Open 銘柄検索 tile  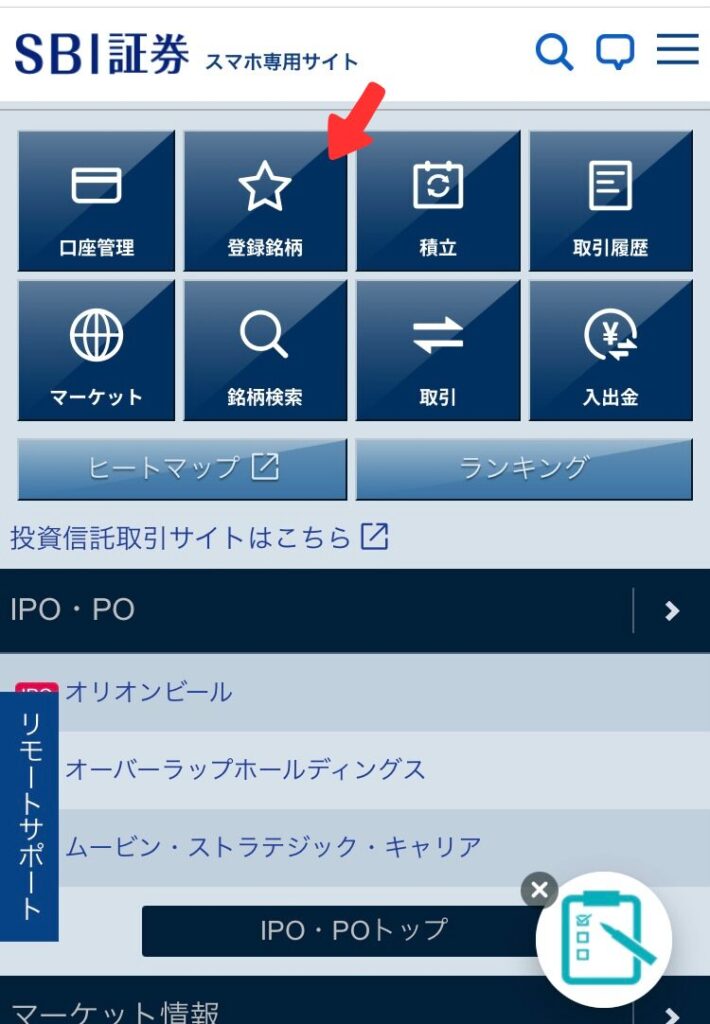click(x=265, y=350)
